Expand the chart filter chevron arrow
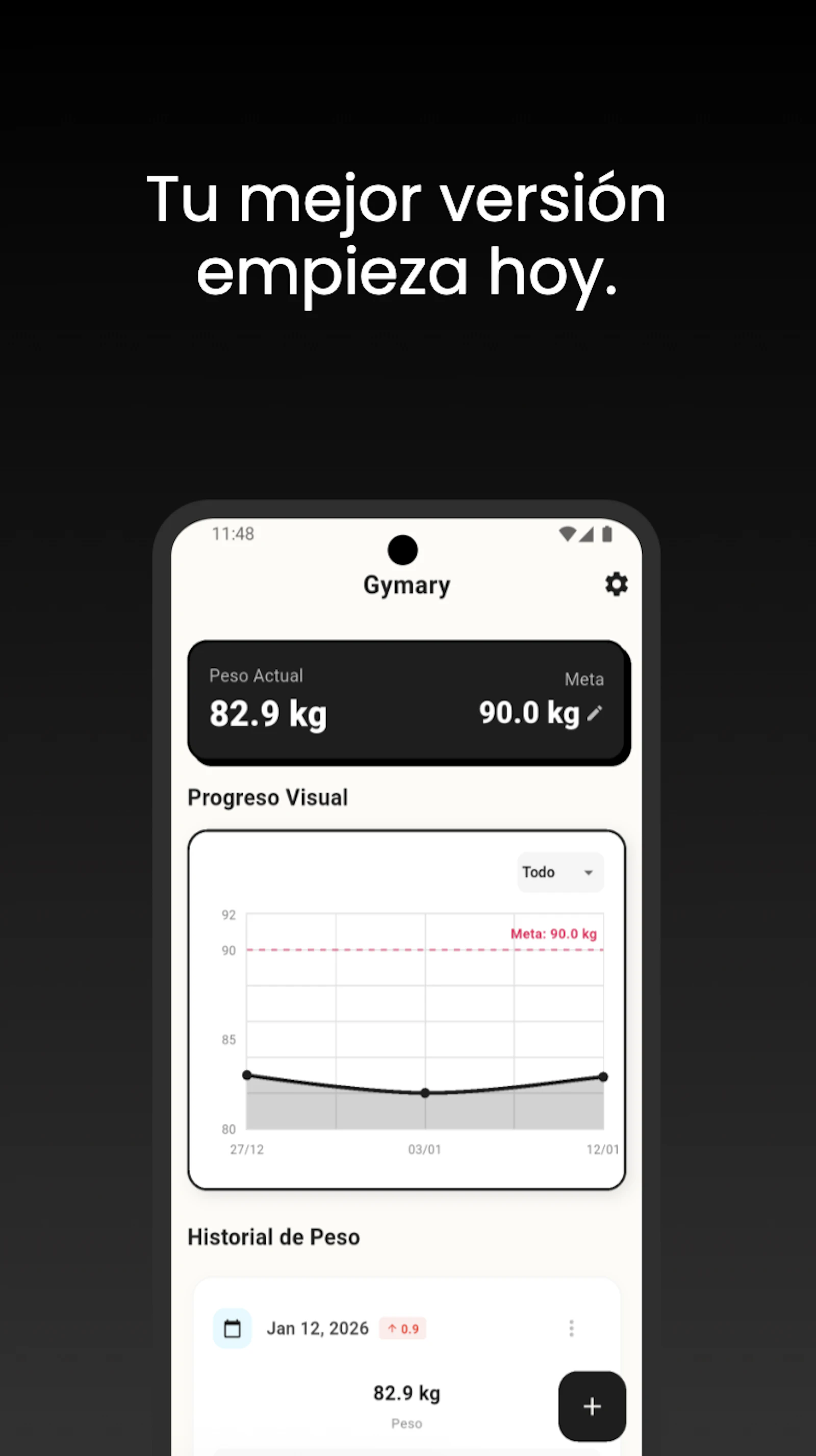This screenshot has height=1456, width=816. point(588,872)
